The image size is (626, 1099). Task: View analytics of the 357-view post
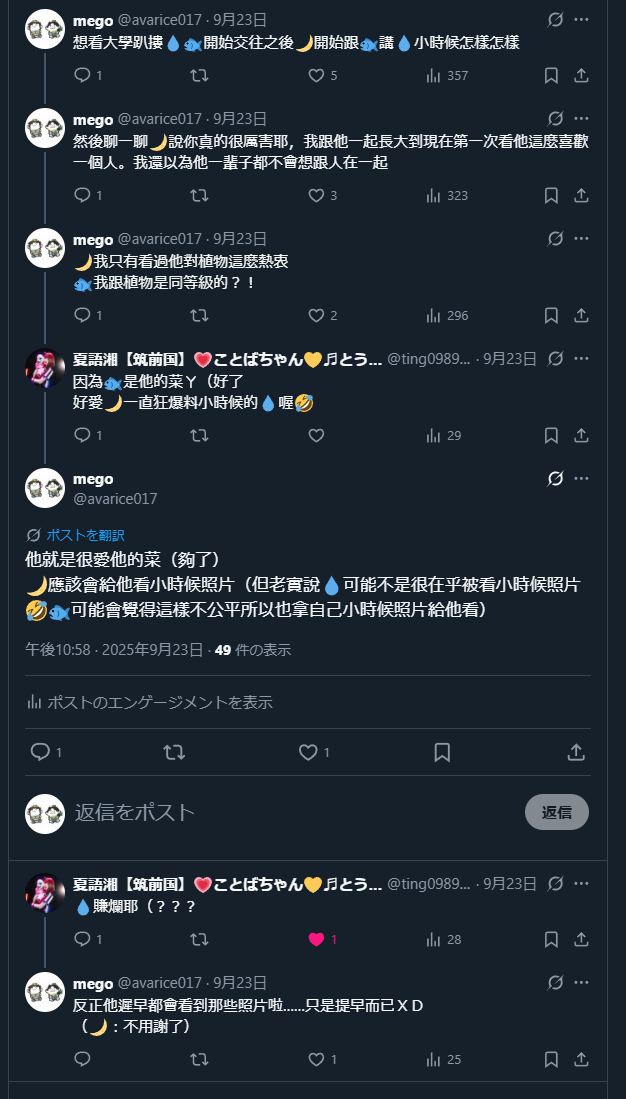click(x=434, y=75)
